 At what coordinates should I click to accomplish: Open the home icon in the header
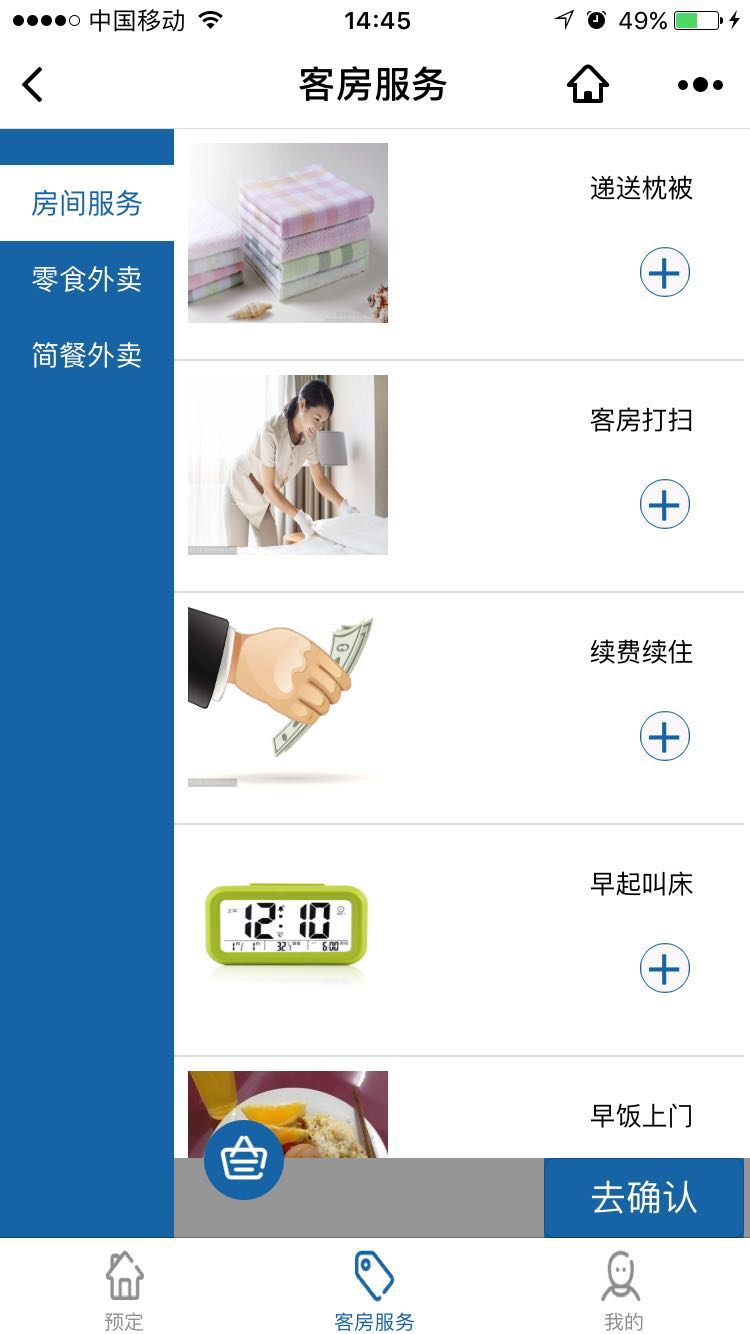pyautogui.click(x=588, y=85)
